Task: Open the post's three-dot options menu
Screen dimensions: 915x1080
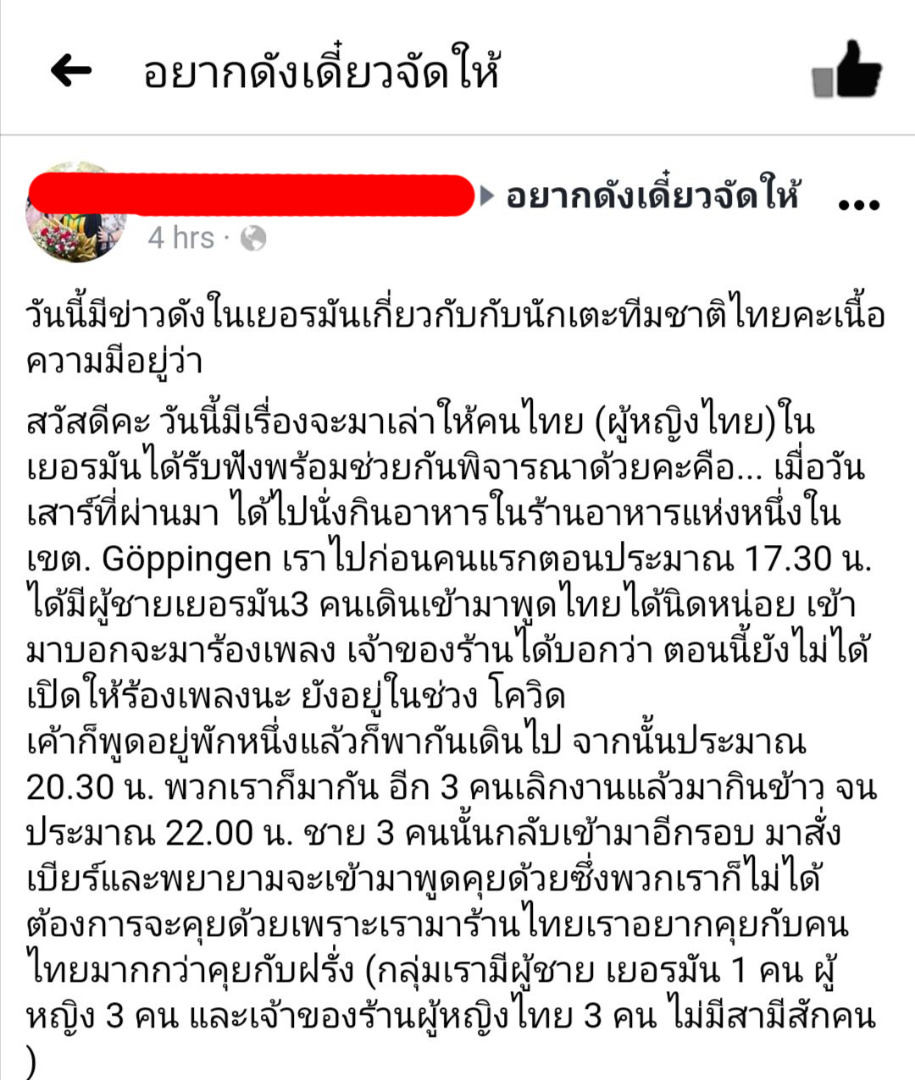Action: (858, 205)
